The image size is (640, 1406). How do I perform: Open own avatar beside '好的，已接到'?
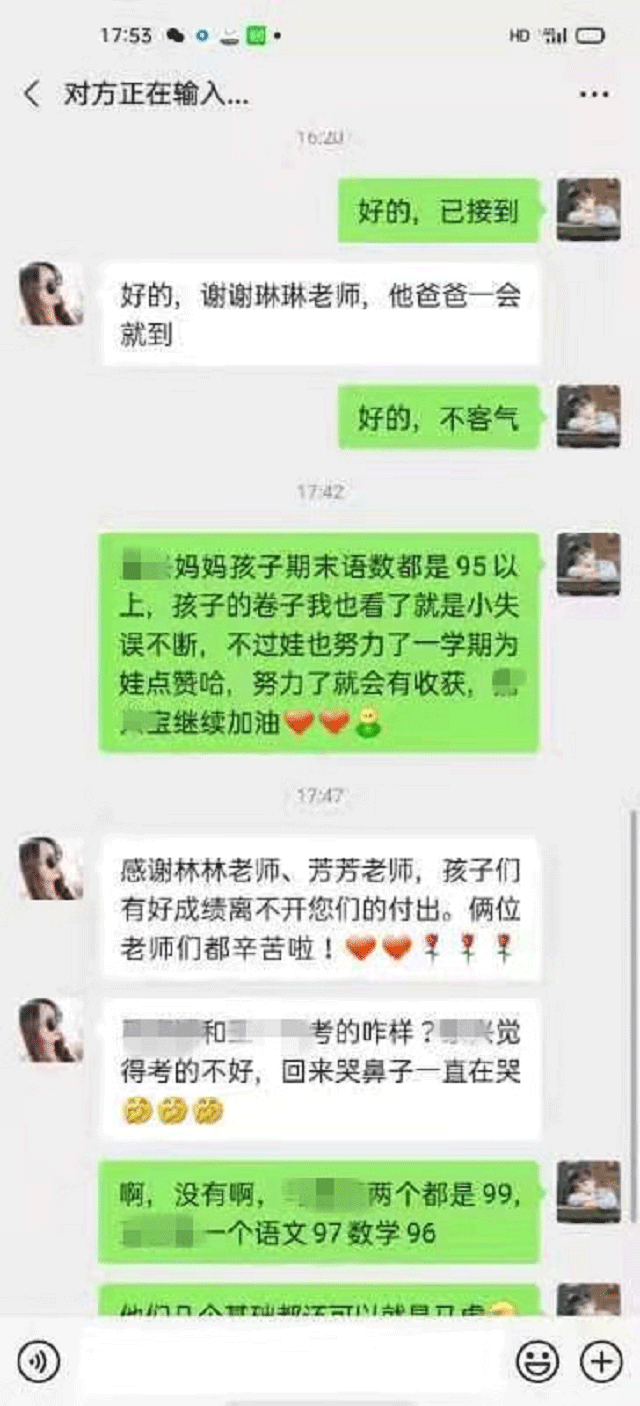point(588,210)
